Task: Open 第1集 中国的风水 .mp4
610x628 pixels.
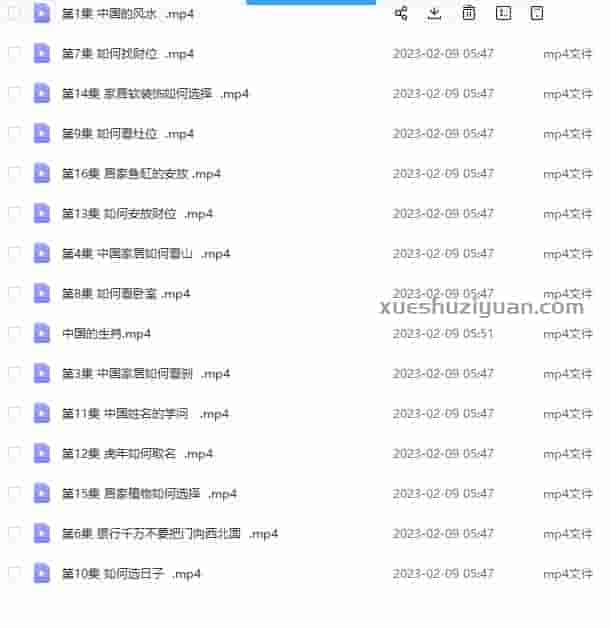Action: coord(128,14)
